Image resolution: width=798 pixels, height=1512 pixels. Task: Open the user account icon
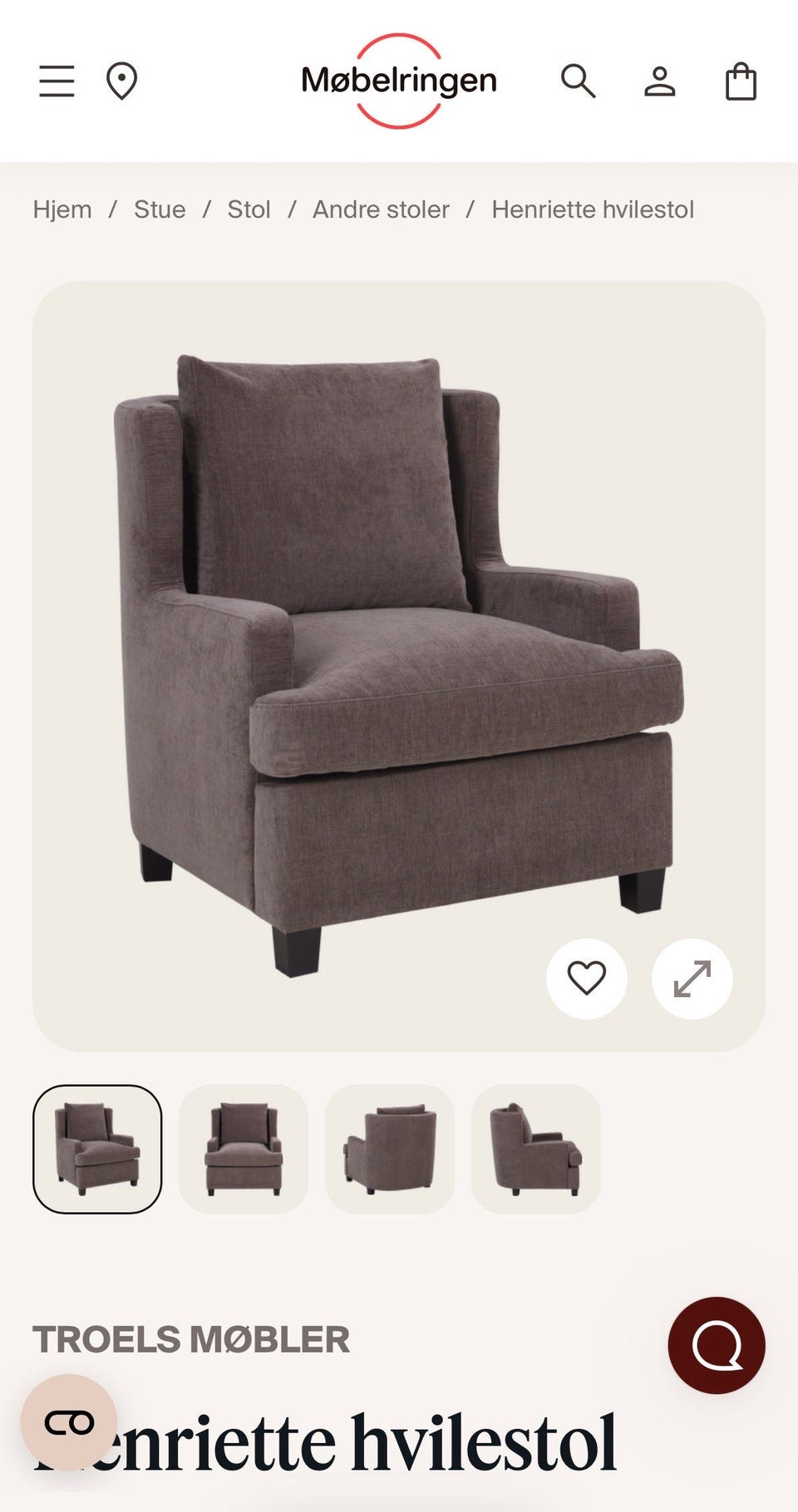coord(660,81)
